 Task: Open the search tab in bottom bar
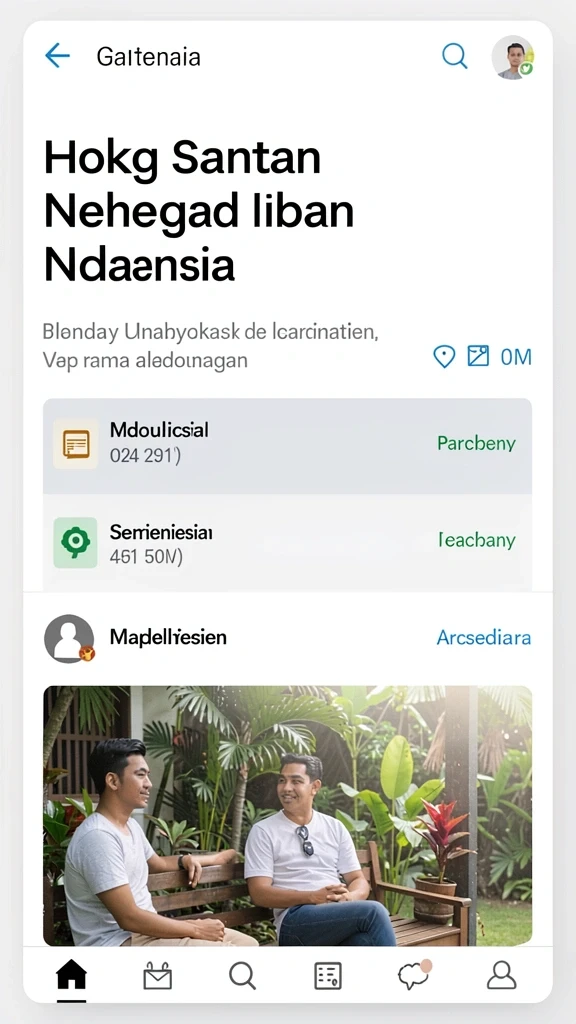click(x=242, y=976)
